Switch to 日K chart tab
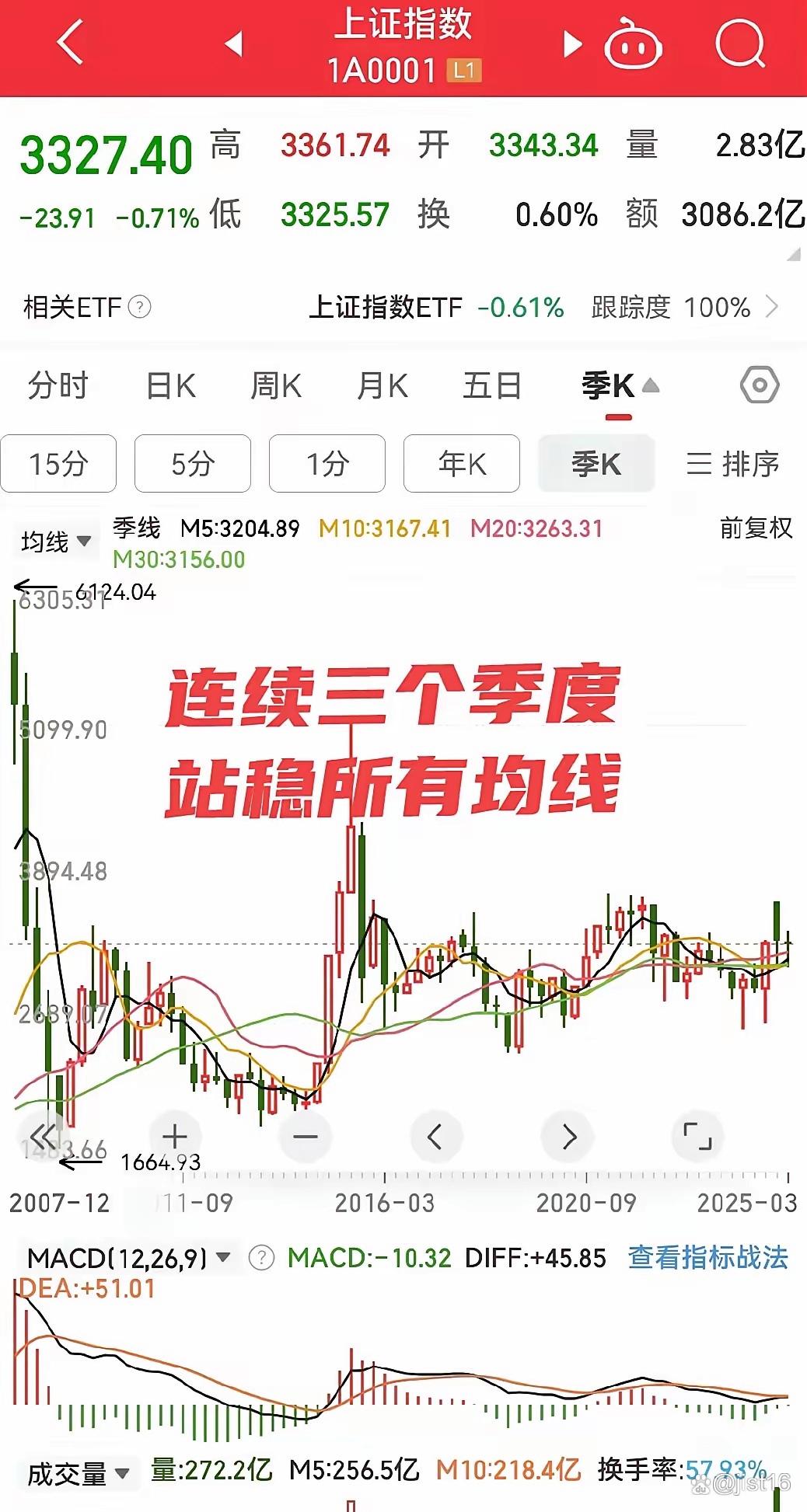807x1512 pixels. [171, 385]
